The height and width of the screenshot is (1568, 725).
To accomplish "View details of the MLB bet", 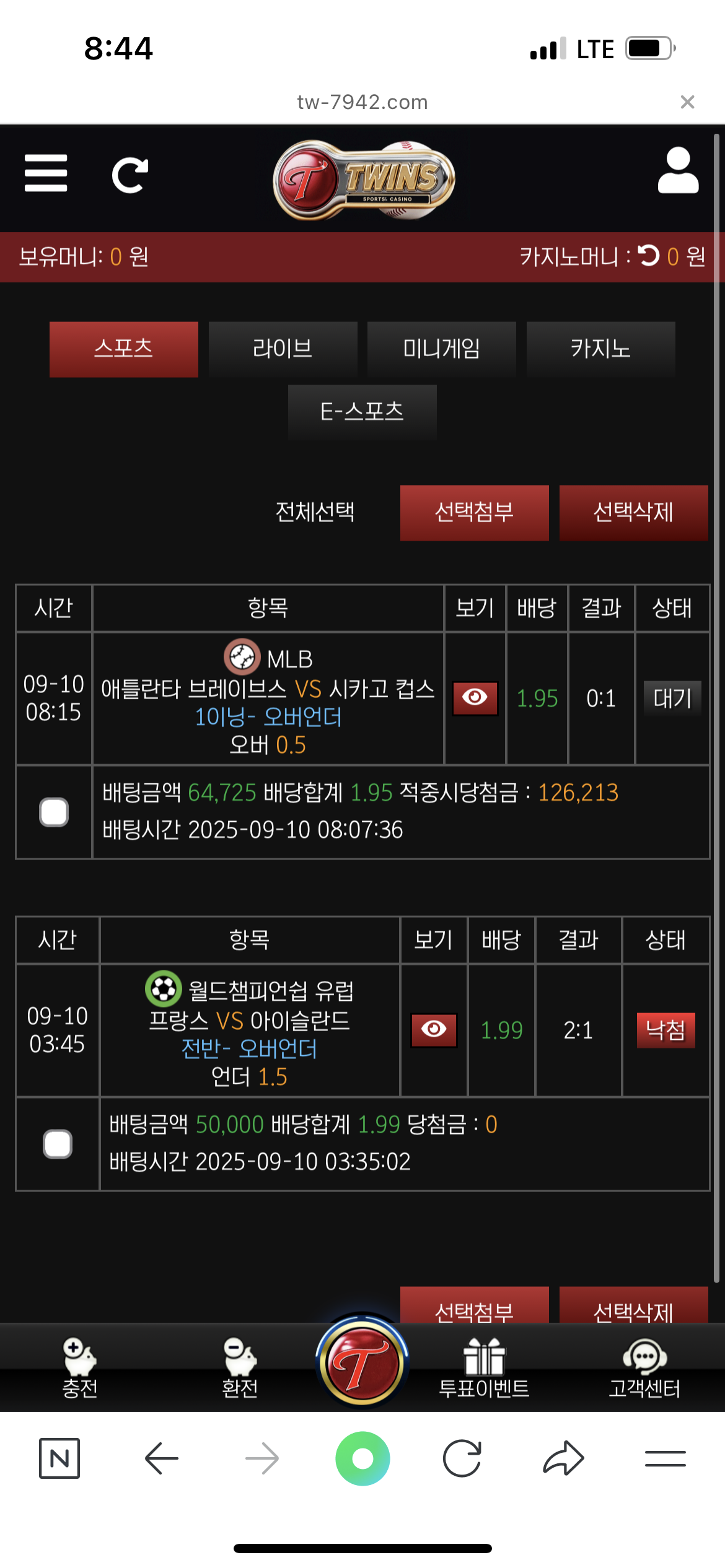I will point(475,698).
